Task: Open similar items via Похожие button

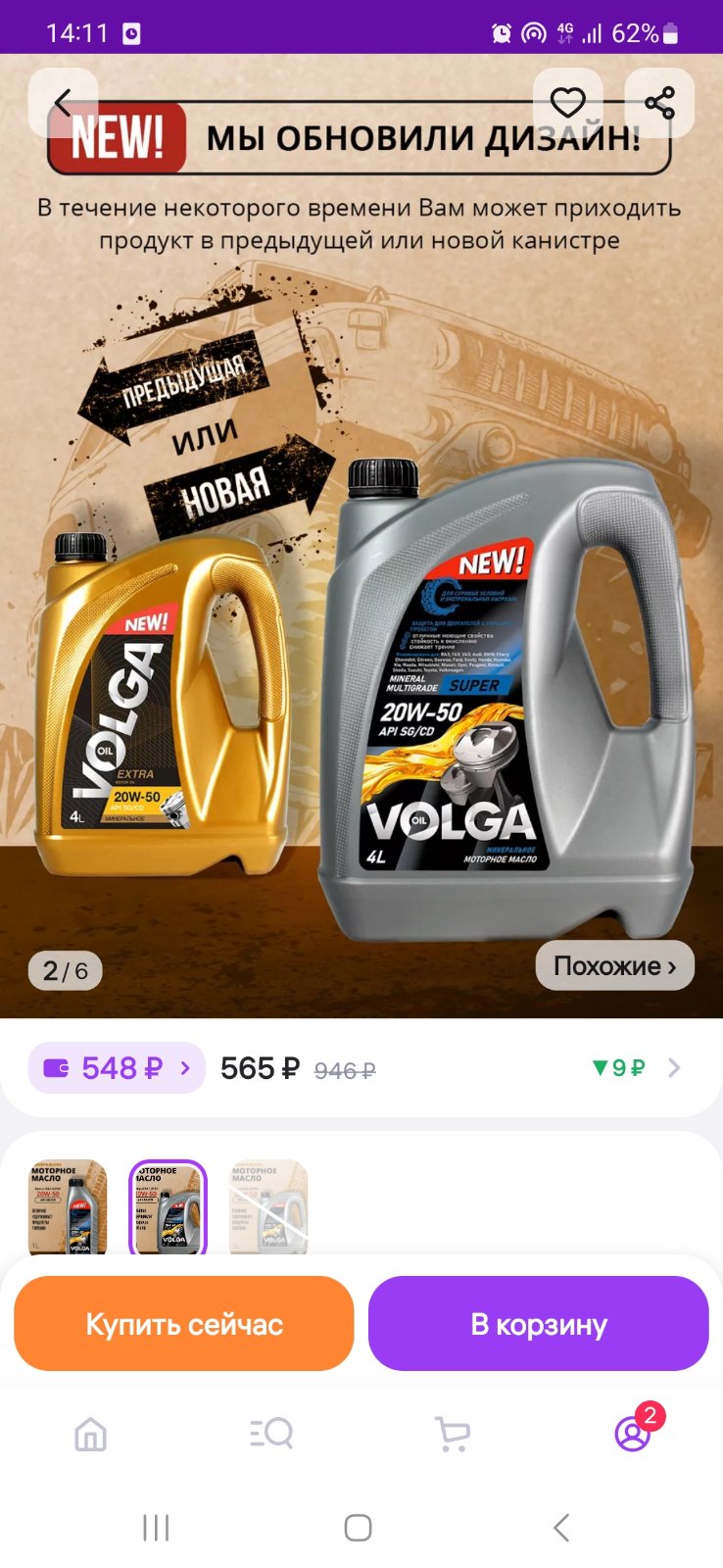Action: click(615, 966)
